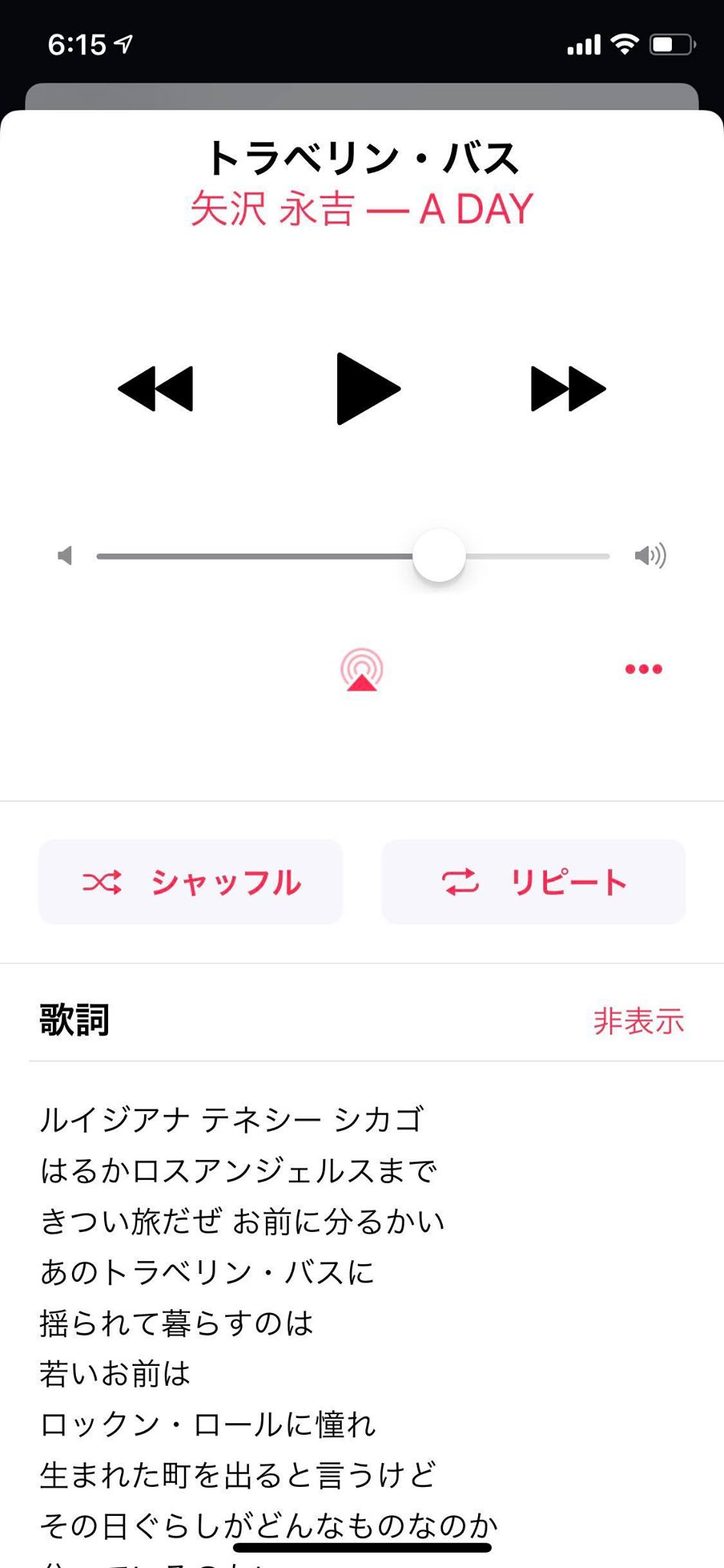Open the three-dot more menu
724x1568 pixels.
click(x=644, y=669)
